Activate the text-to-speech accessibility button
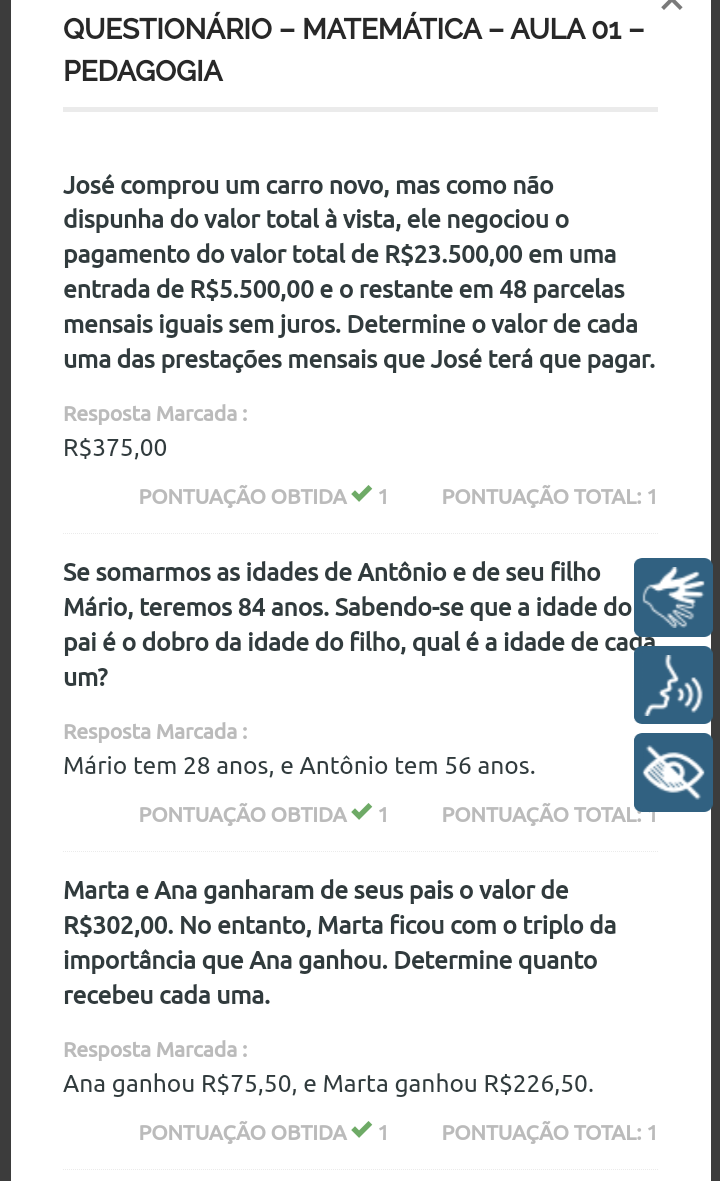The image size is (720, 1181). pyautogui.click(x=673, y=685)
